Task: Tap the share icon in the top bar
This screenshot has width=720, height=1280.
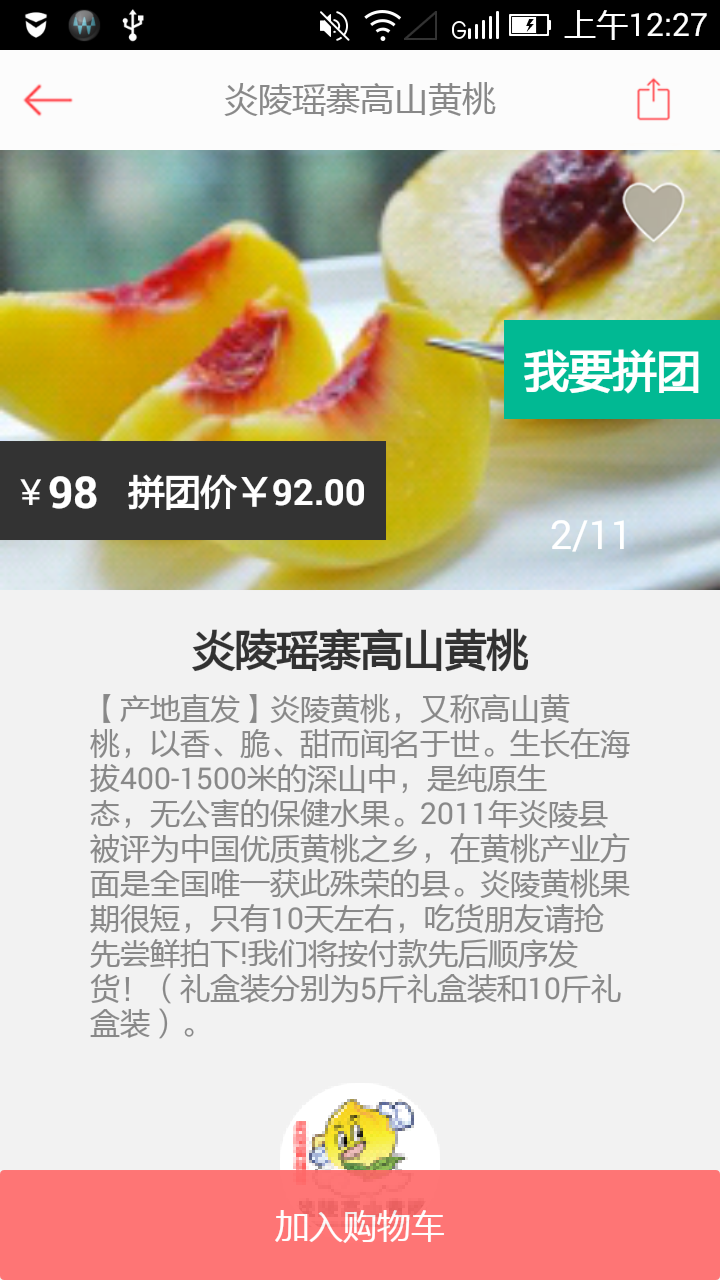Action: (653, 99)
